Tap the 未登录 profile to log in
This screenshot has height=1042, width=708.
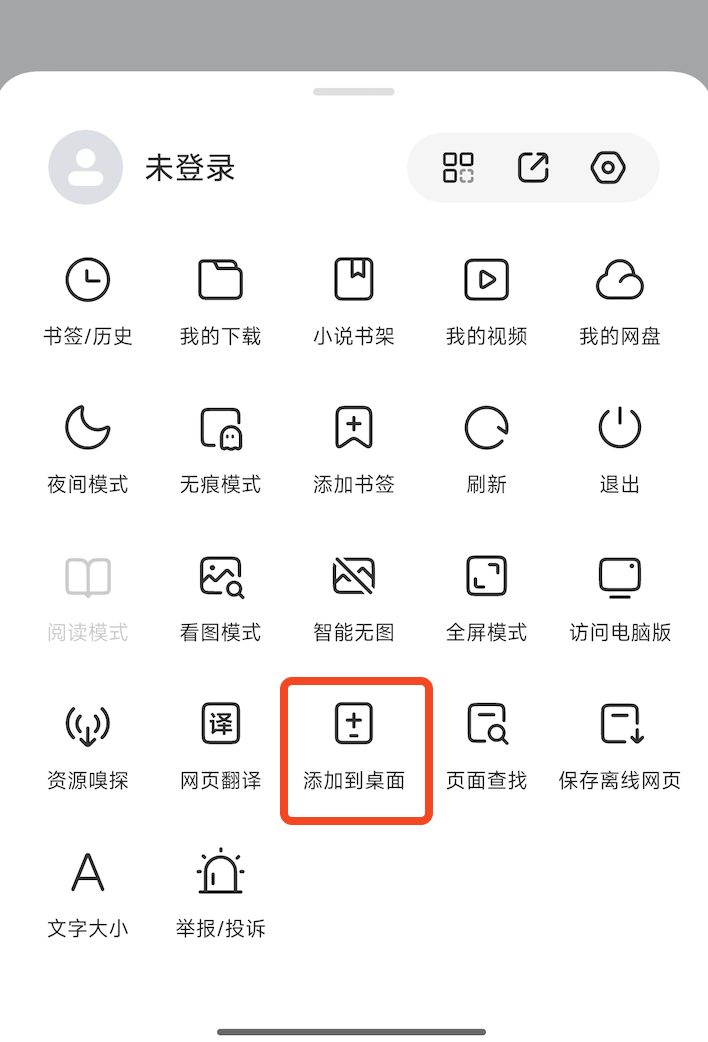[142, 168]
